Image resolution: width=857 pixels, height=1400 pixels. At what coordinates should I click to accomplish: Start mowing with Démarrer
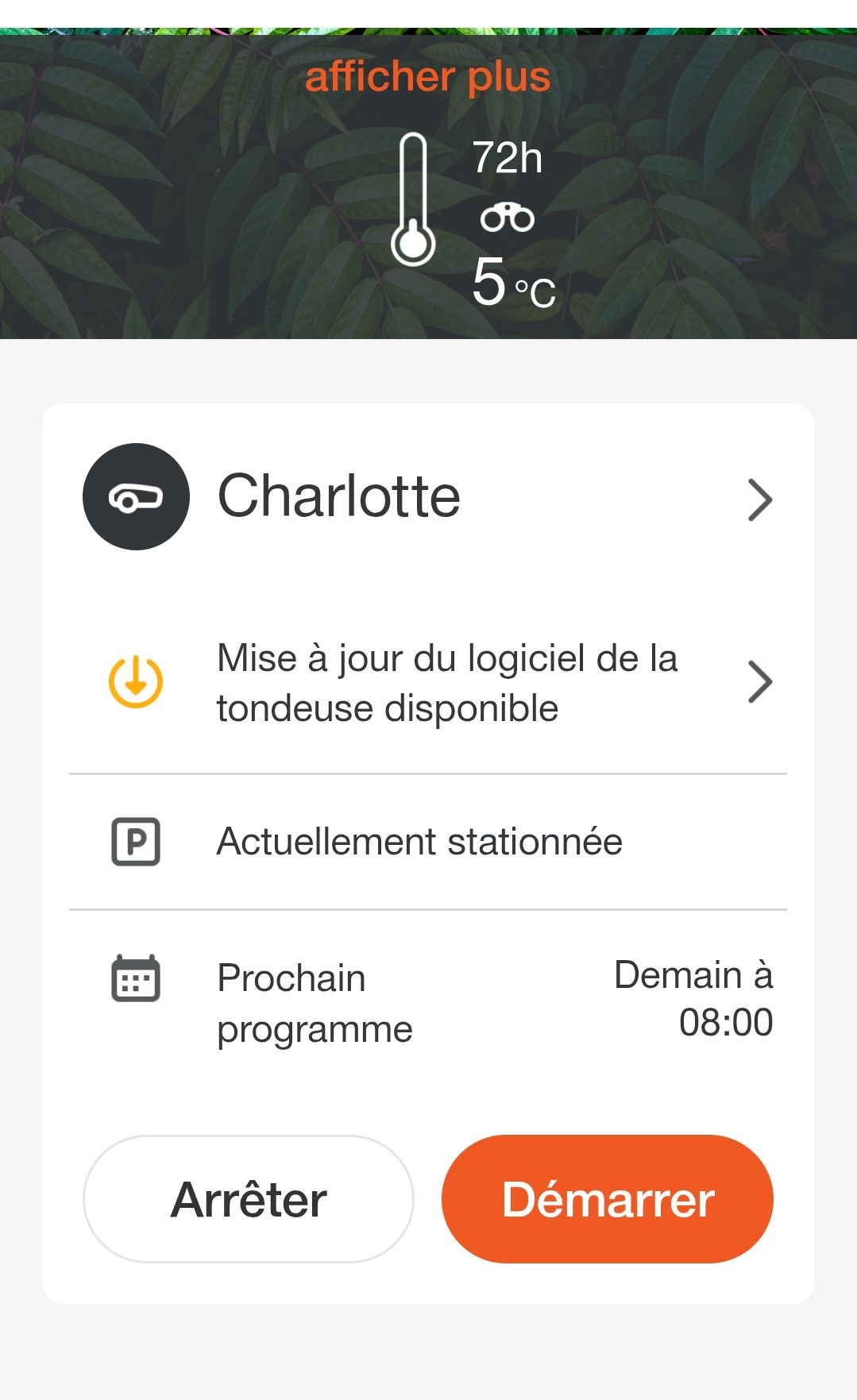point(608,1198)
